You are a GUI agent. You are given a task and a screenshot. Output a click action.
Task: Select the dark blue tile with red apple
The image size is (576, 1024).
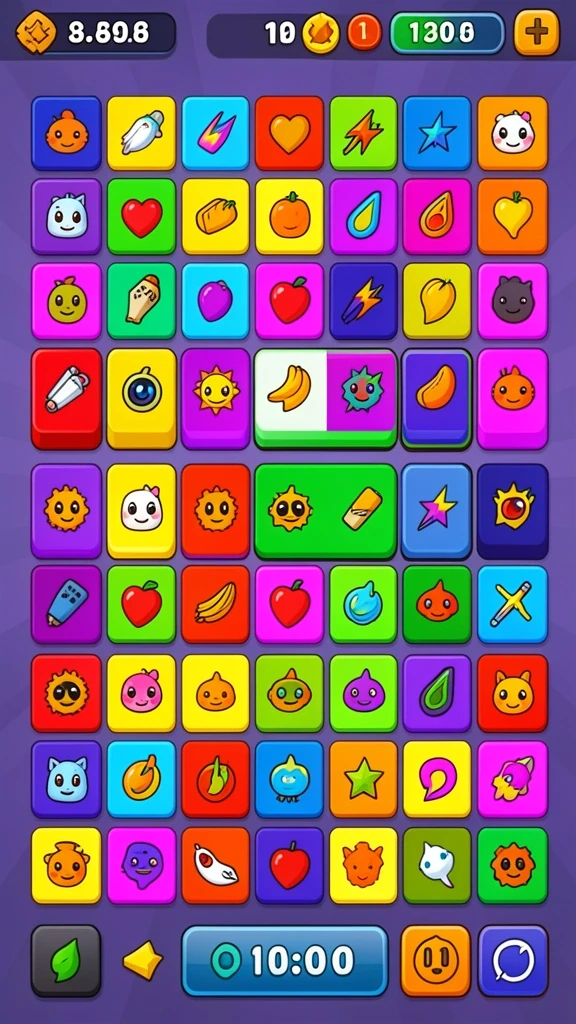289,865
